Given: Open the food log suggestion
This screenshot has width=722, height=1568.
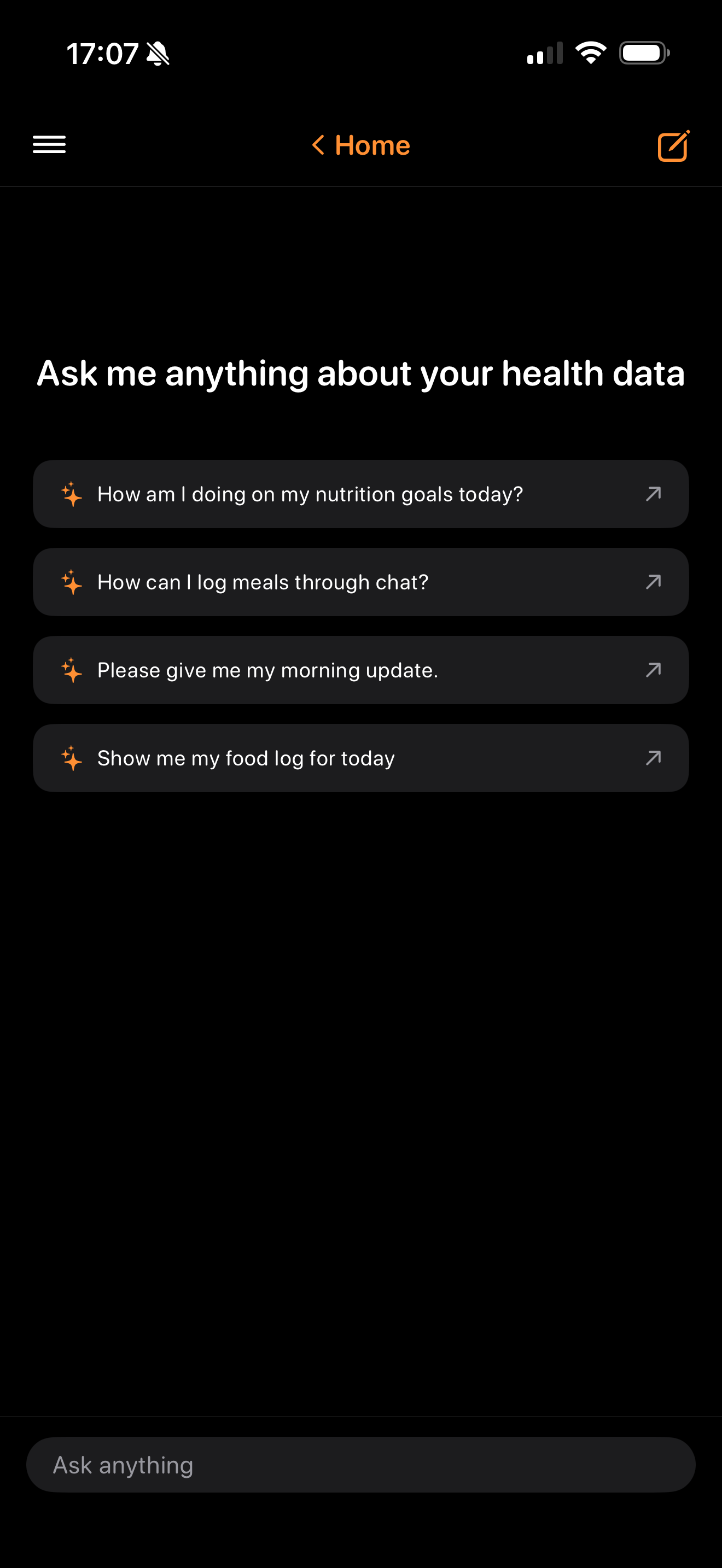Looking at the screenshot, I should 361,758.
